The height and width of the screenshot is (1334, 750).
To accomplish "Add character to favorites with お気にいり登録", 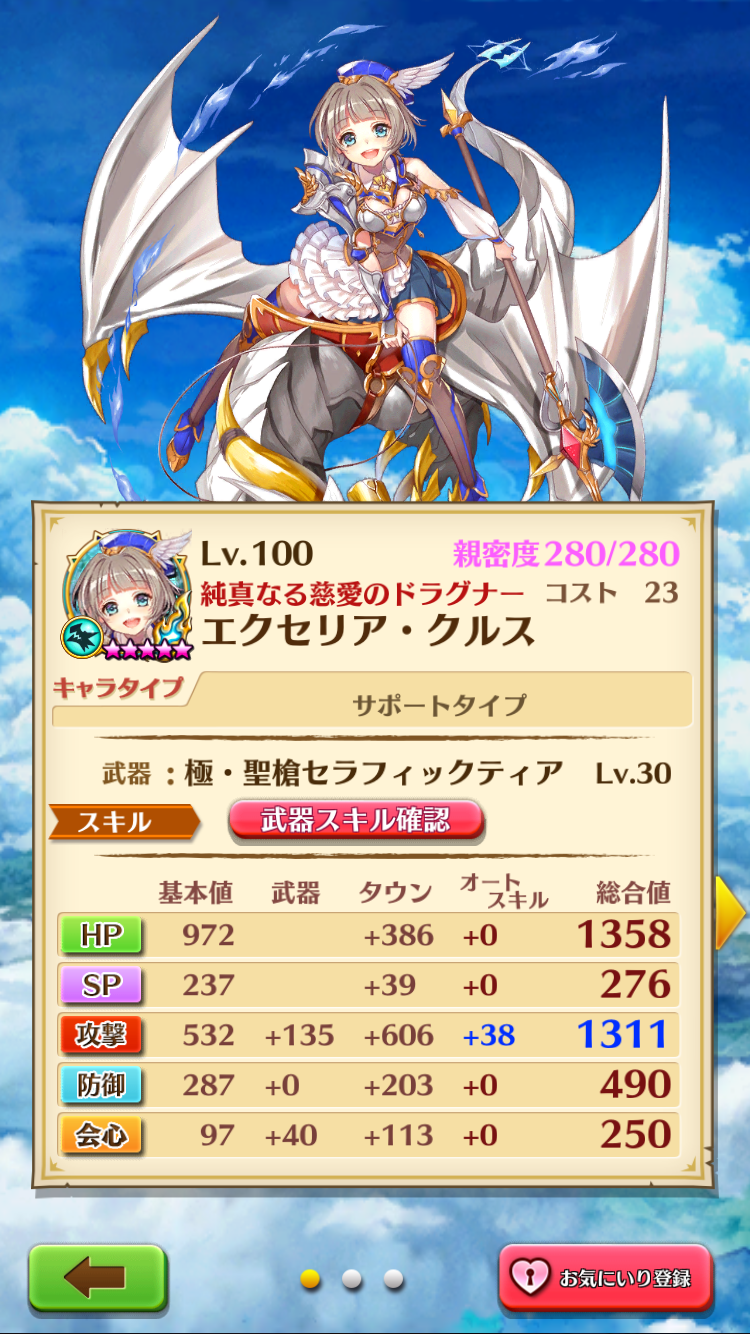I will coord(605,1277).
